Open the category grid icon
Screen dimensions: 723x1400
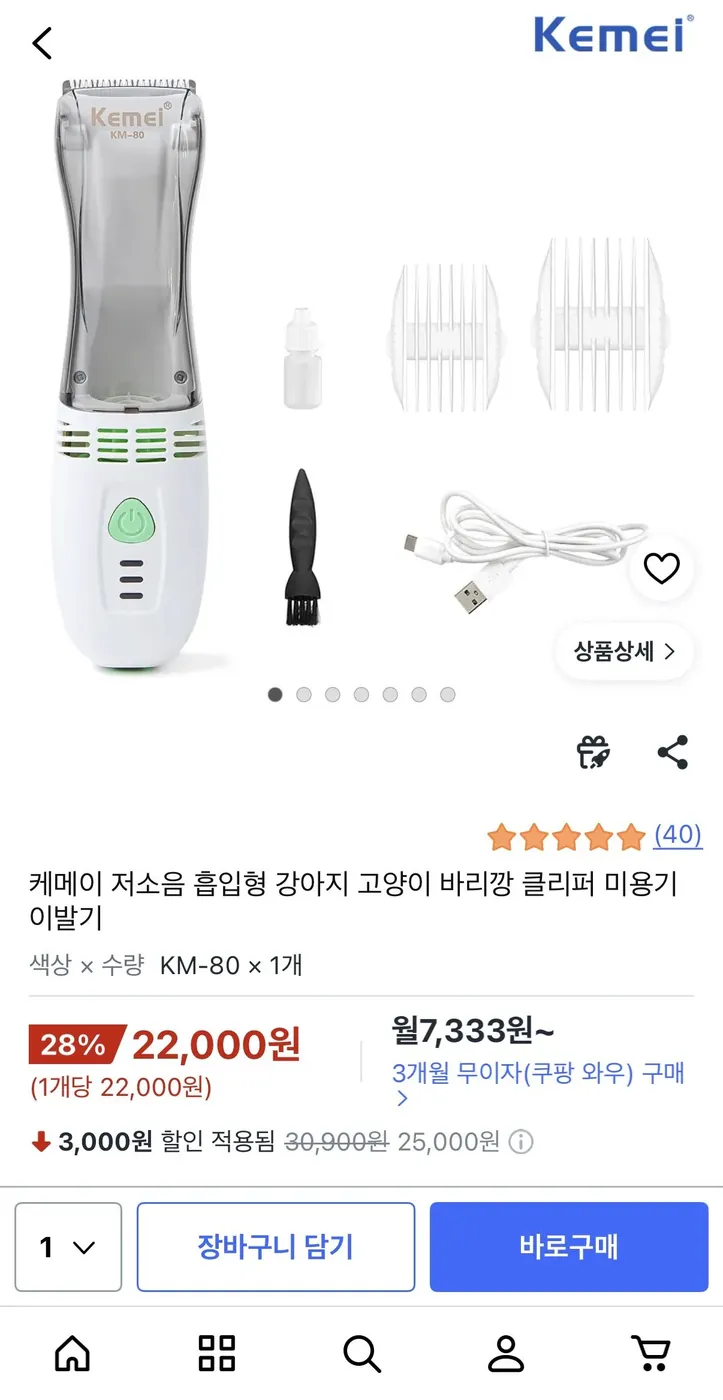tap(217, 1355)
